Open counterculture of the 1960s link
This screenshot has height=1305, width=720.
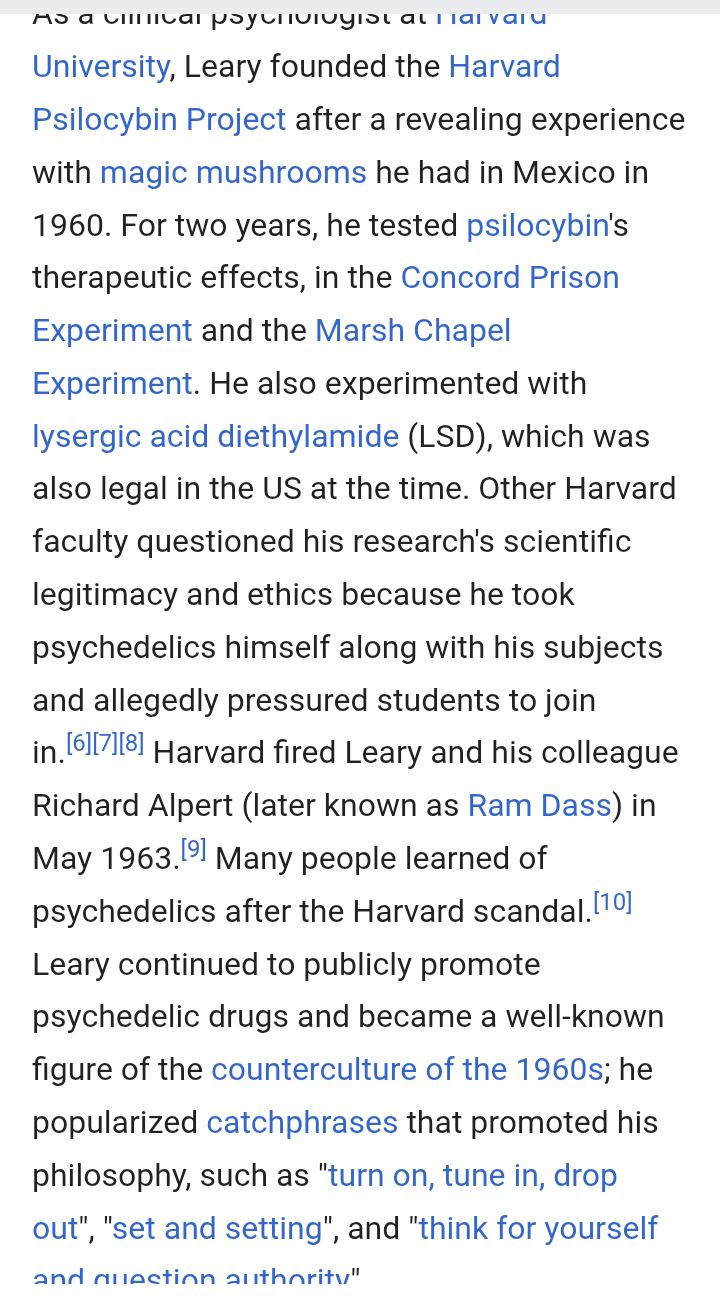point(407,1070)
